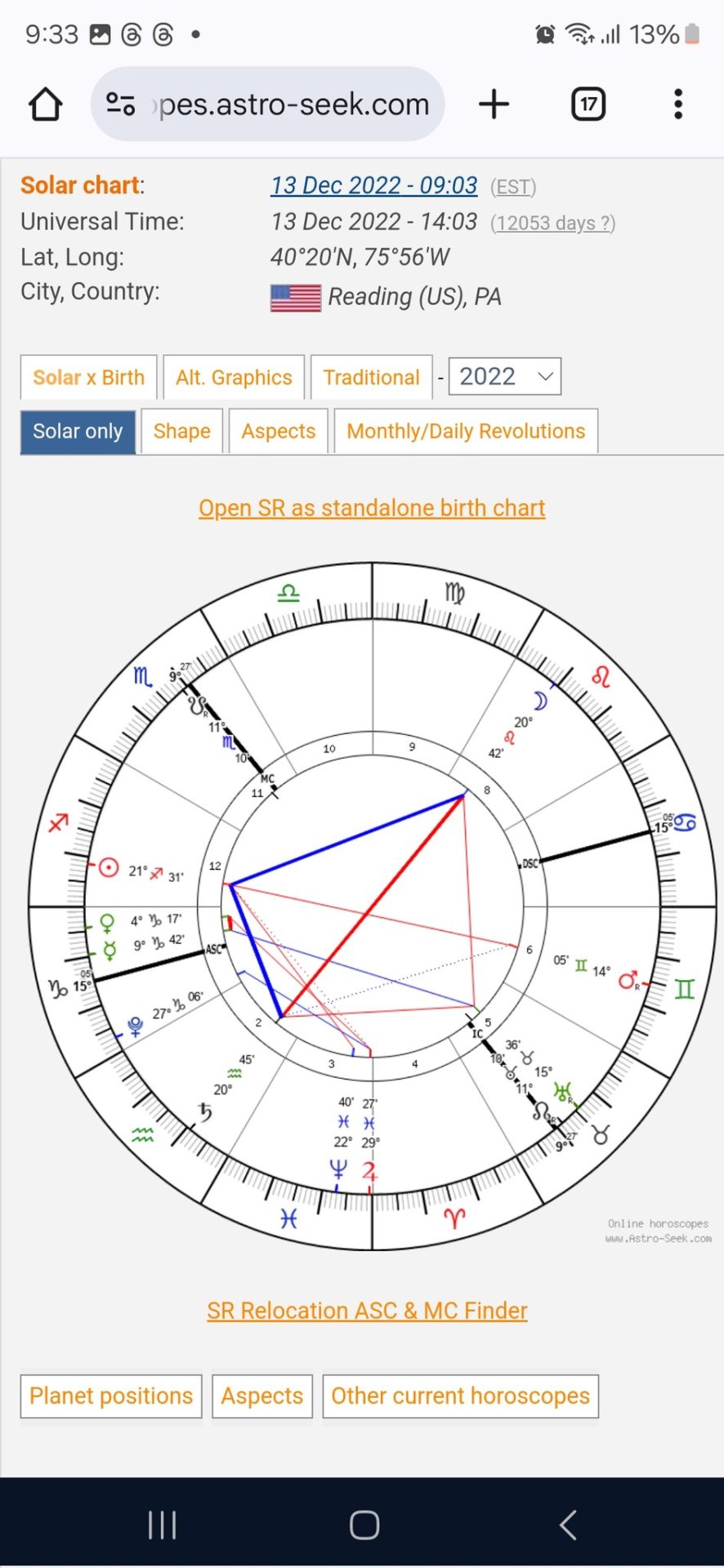Select the Solar only tab

78,431
